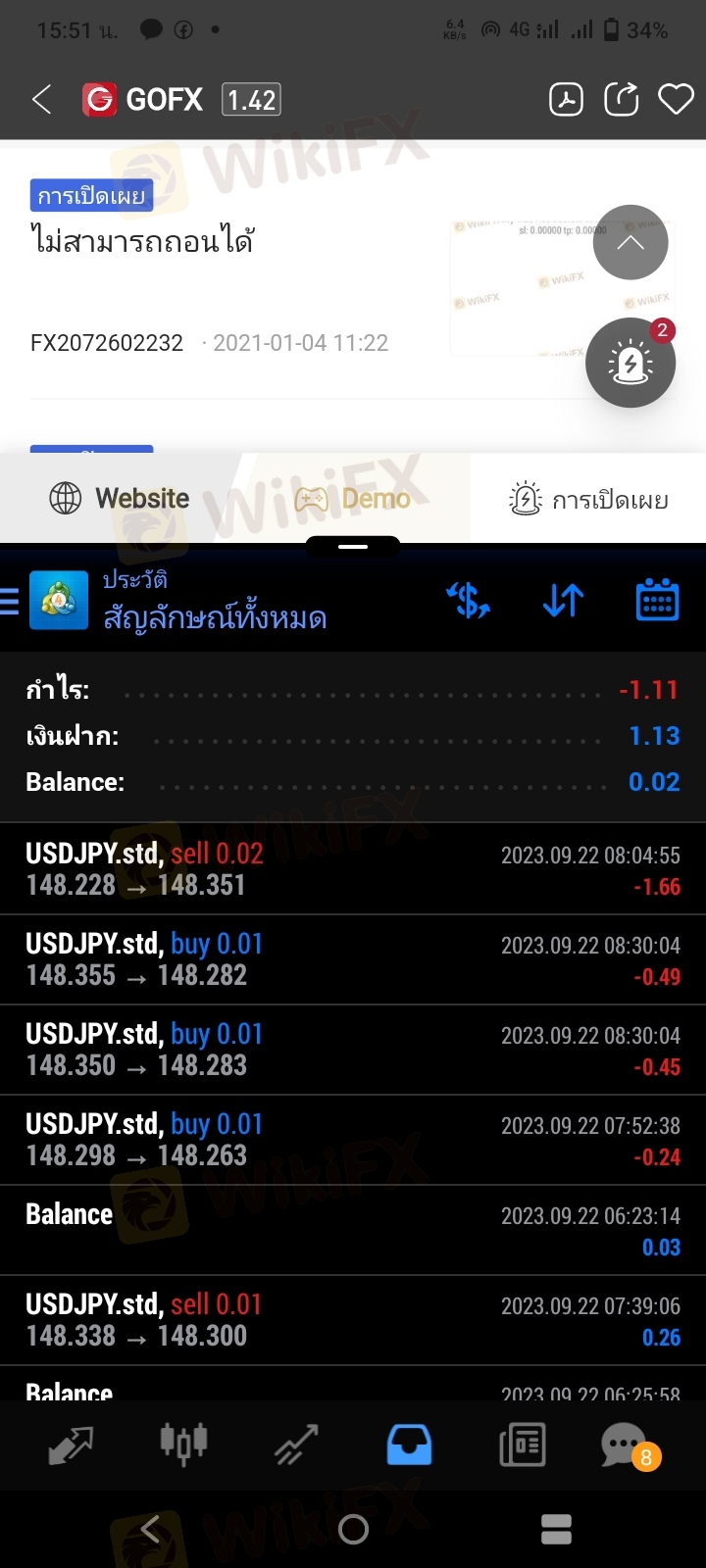Tap the currency symbol filter icon
706x1568 pixels.
pyautogui.click(x=469, y=600)
